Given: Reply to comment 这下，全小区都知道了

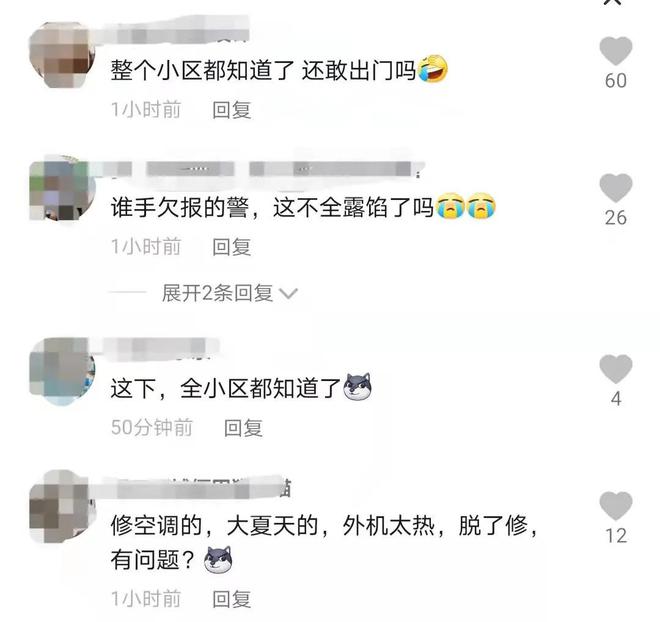Looking at the screenshot, I should coord(243,428).
